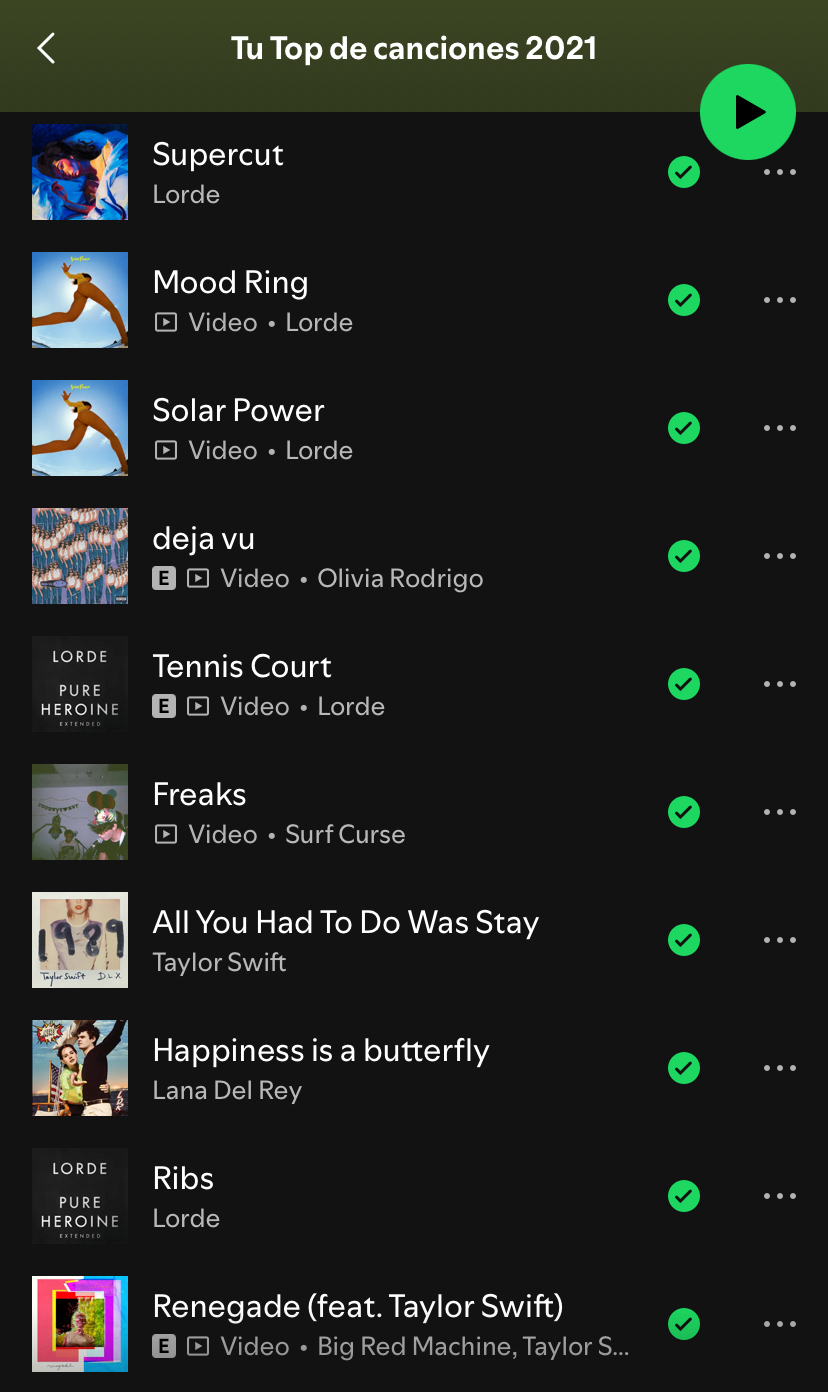Open the three-dot menu for Solar Power
Image resolution: width=828 pixels, height=1392 pixels.
(779, 428)
